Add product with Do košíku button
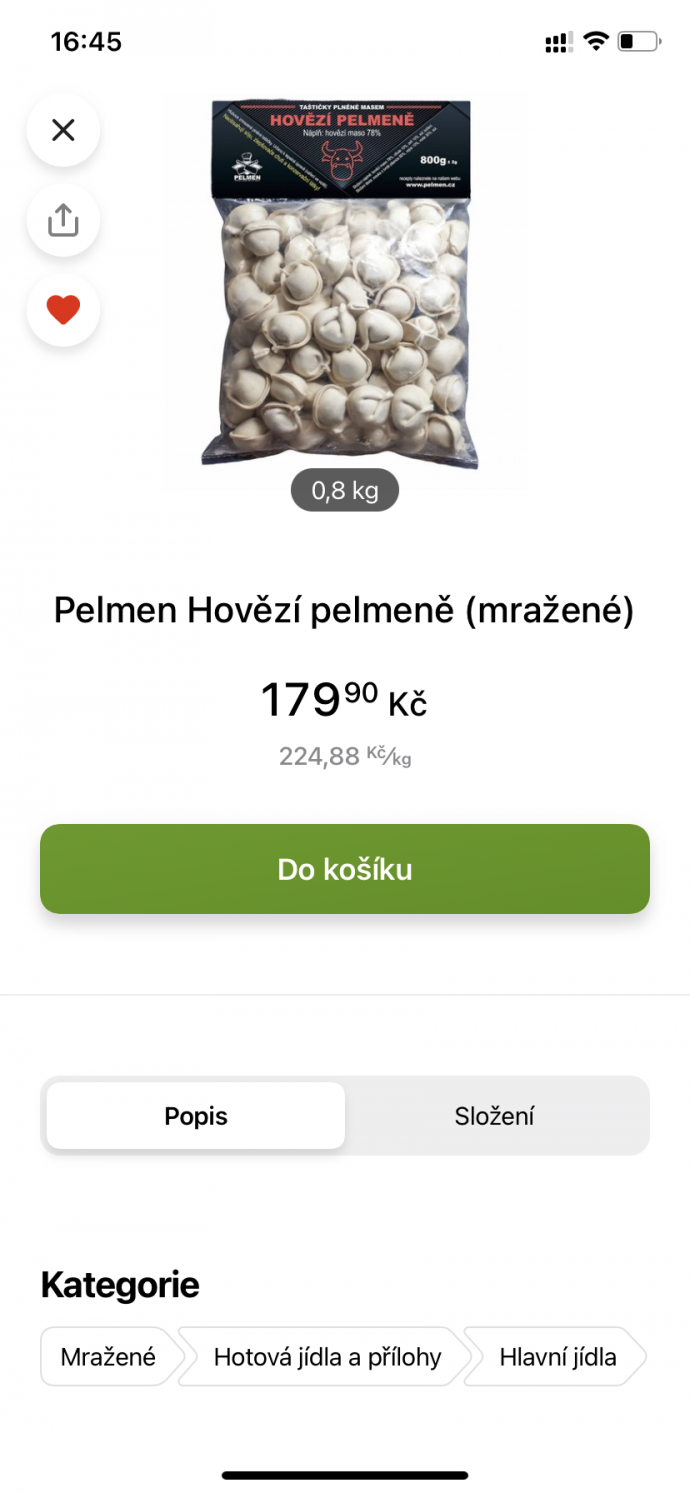The width and height of the screenshot is (690, 1493). [345, 869]
